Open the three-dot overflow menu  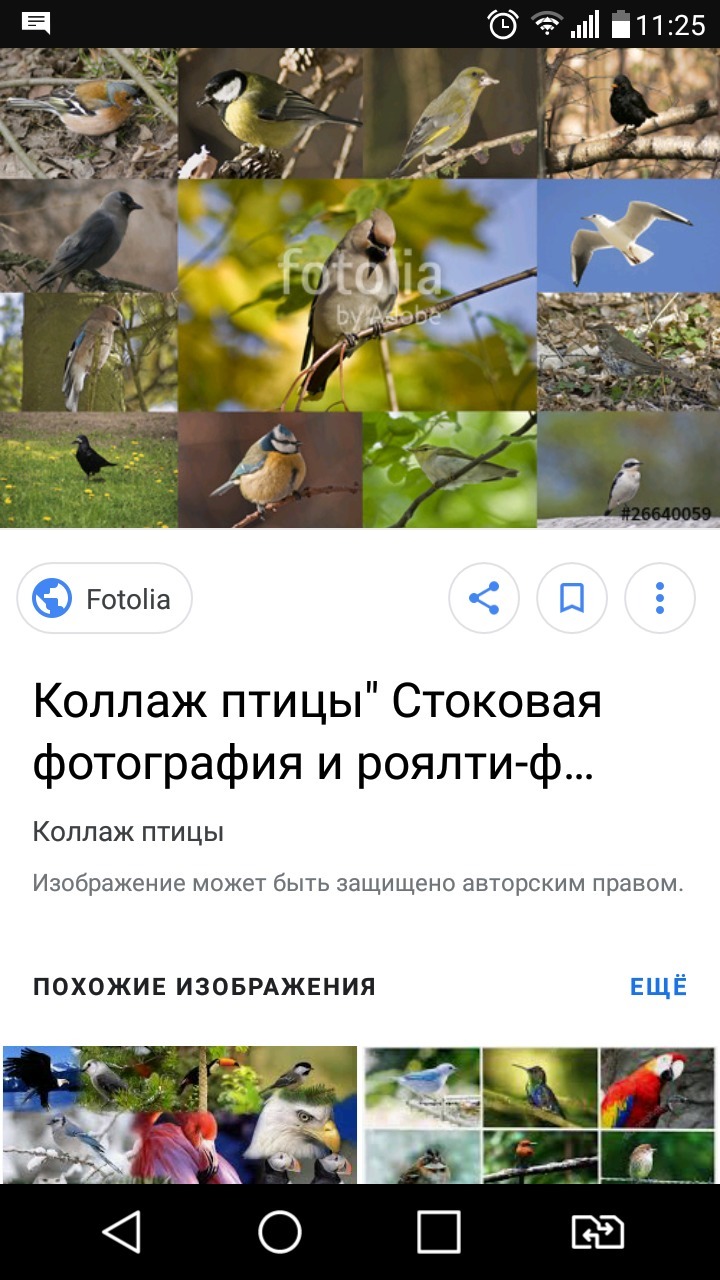coord(660,599)
